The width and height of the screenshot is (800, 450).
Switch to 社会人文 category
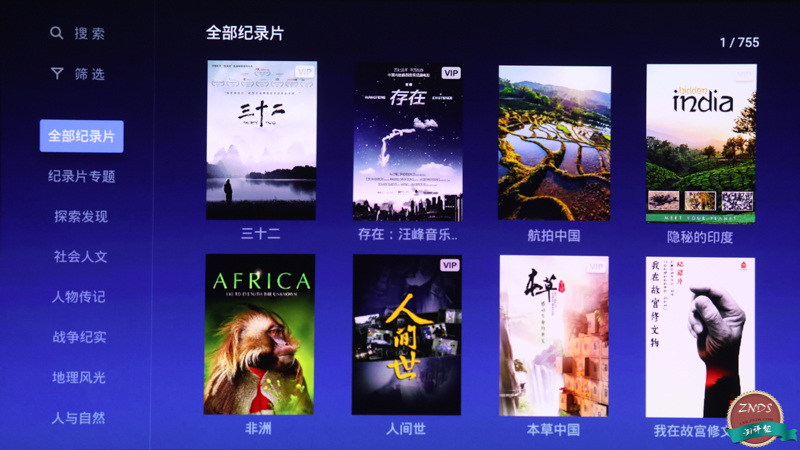point(81,256)
